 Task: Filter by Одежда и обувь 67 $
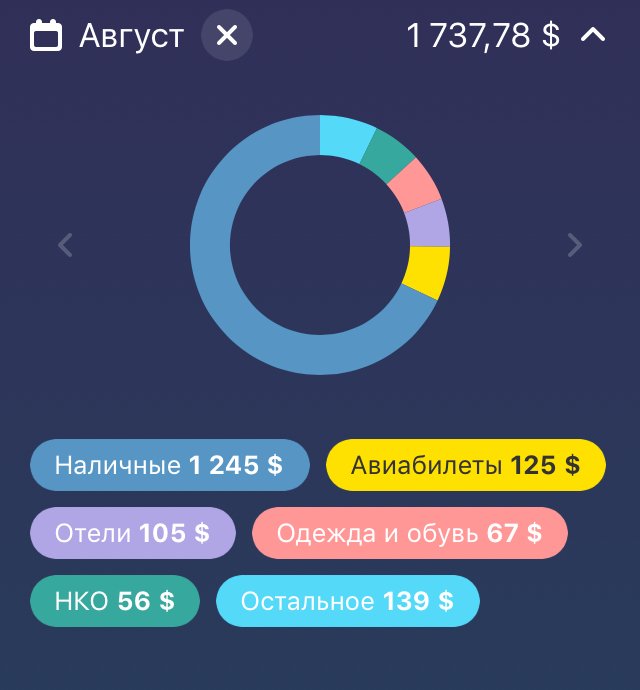point(409,533)
